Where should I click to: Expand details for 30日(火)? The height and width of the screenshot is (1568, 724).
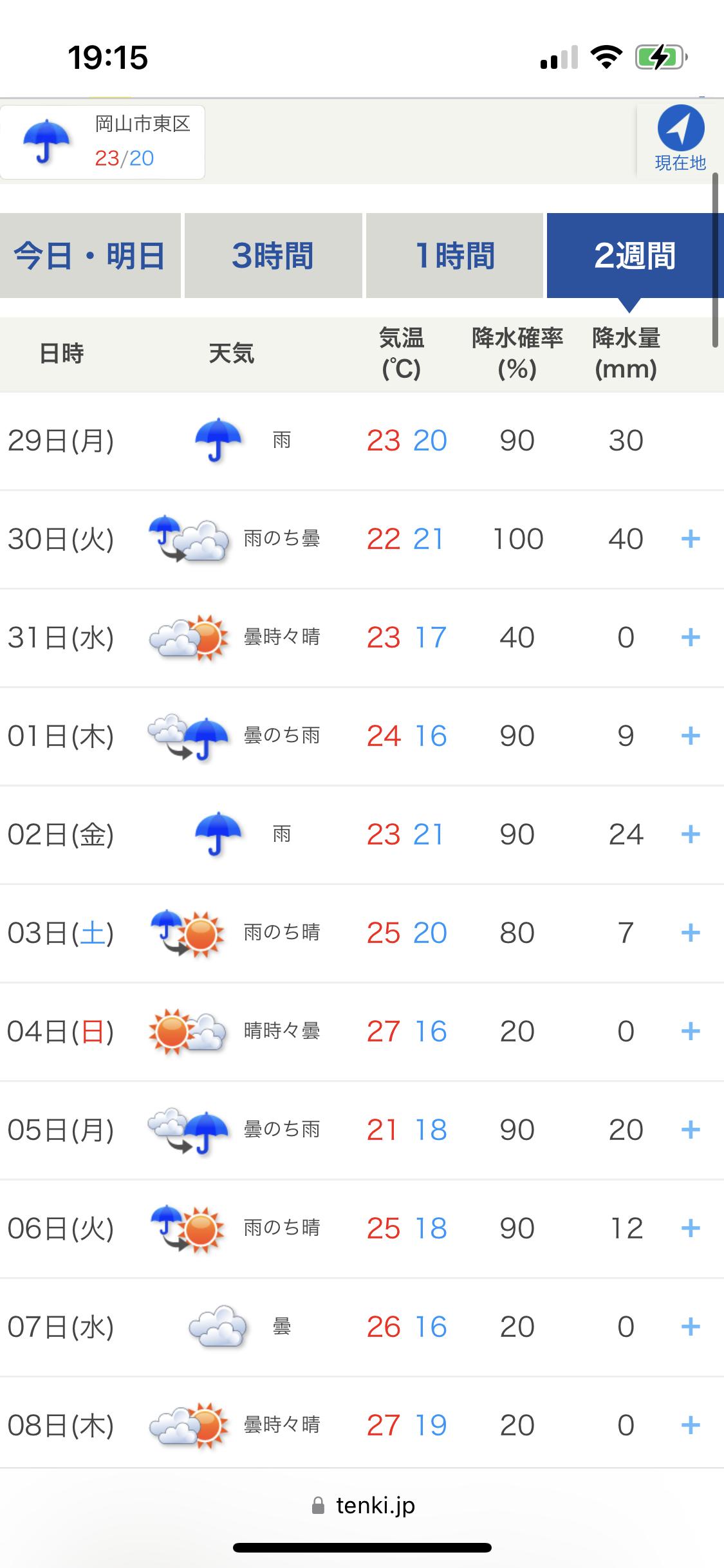pos(691,539)
